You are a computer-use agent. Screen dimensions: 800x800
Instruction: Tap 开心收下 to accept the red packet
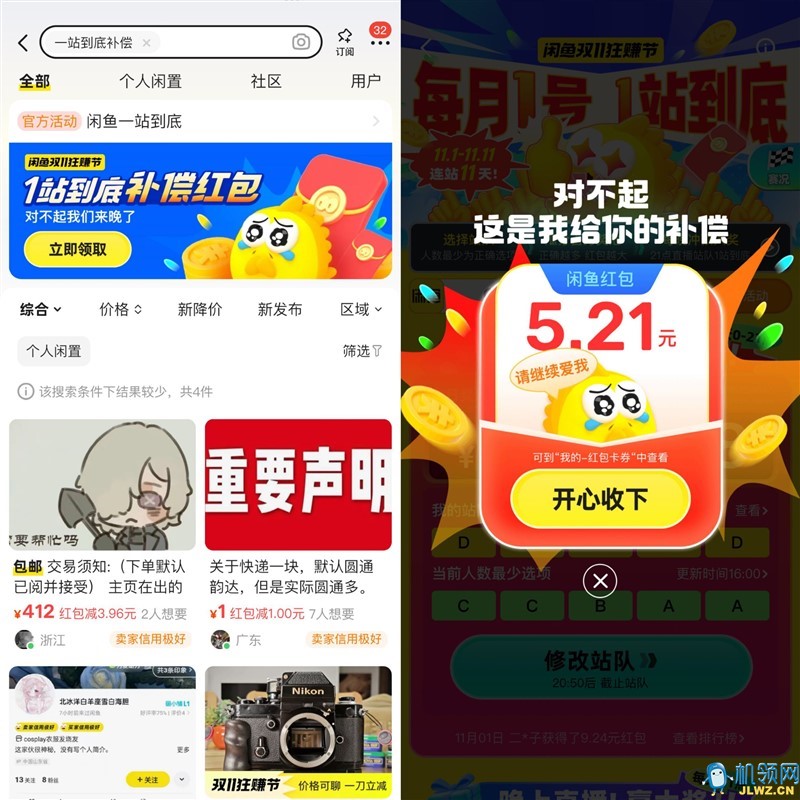(x=600, y=499)
